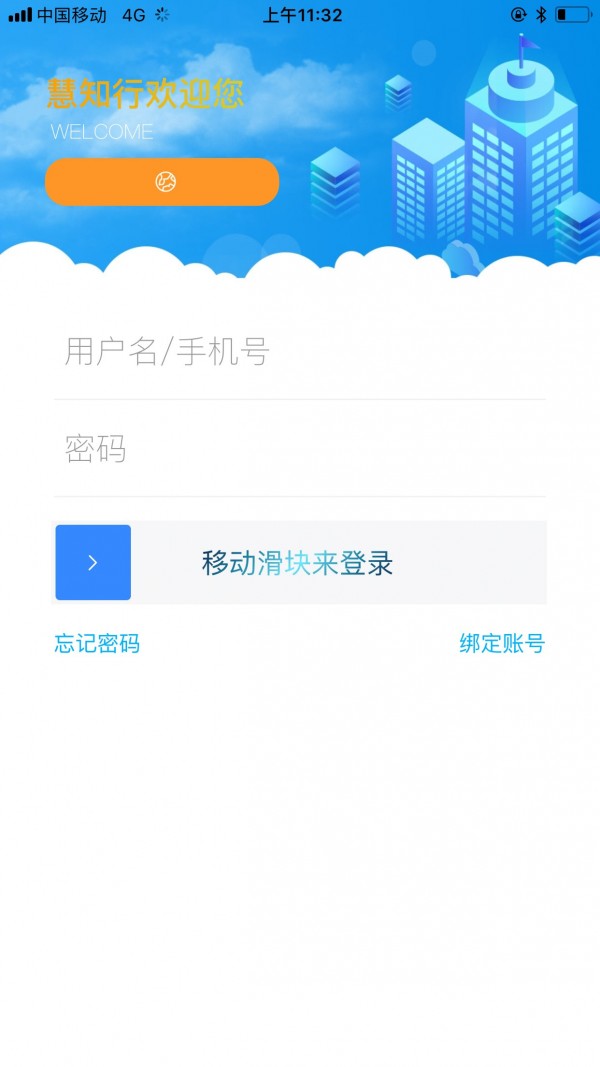Tap the orange globe button
The height and width of the screenshot is (1067, 600).
[x=162, y=182]
